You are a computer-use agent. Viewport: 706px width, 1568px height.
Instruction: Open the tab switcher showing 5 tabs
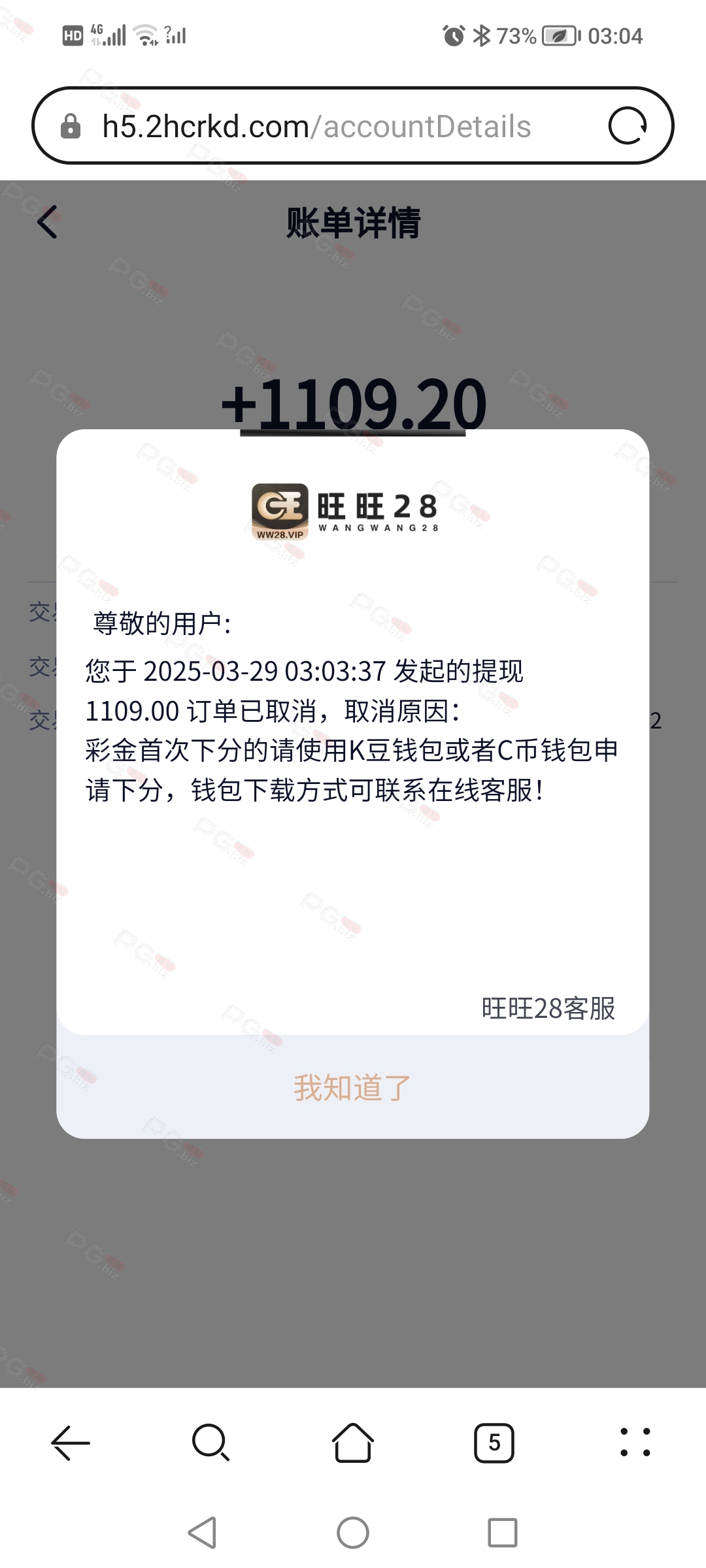pos(494,1442)
